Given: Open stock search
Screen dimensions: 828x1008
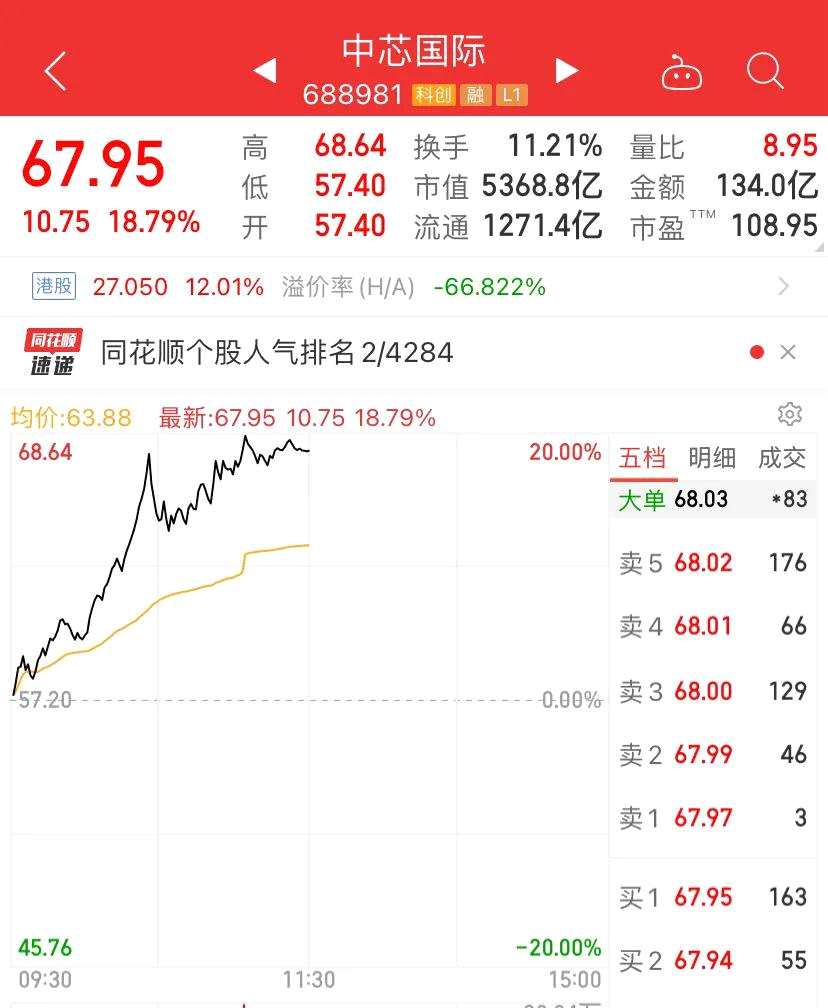Looking at the screenshot, I should tap(765, 71).
